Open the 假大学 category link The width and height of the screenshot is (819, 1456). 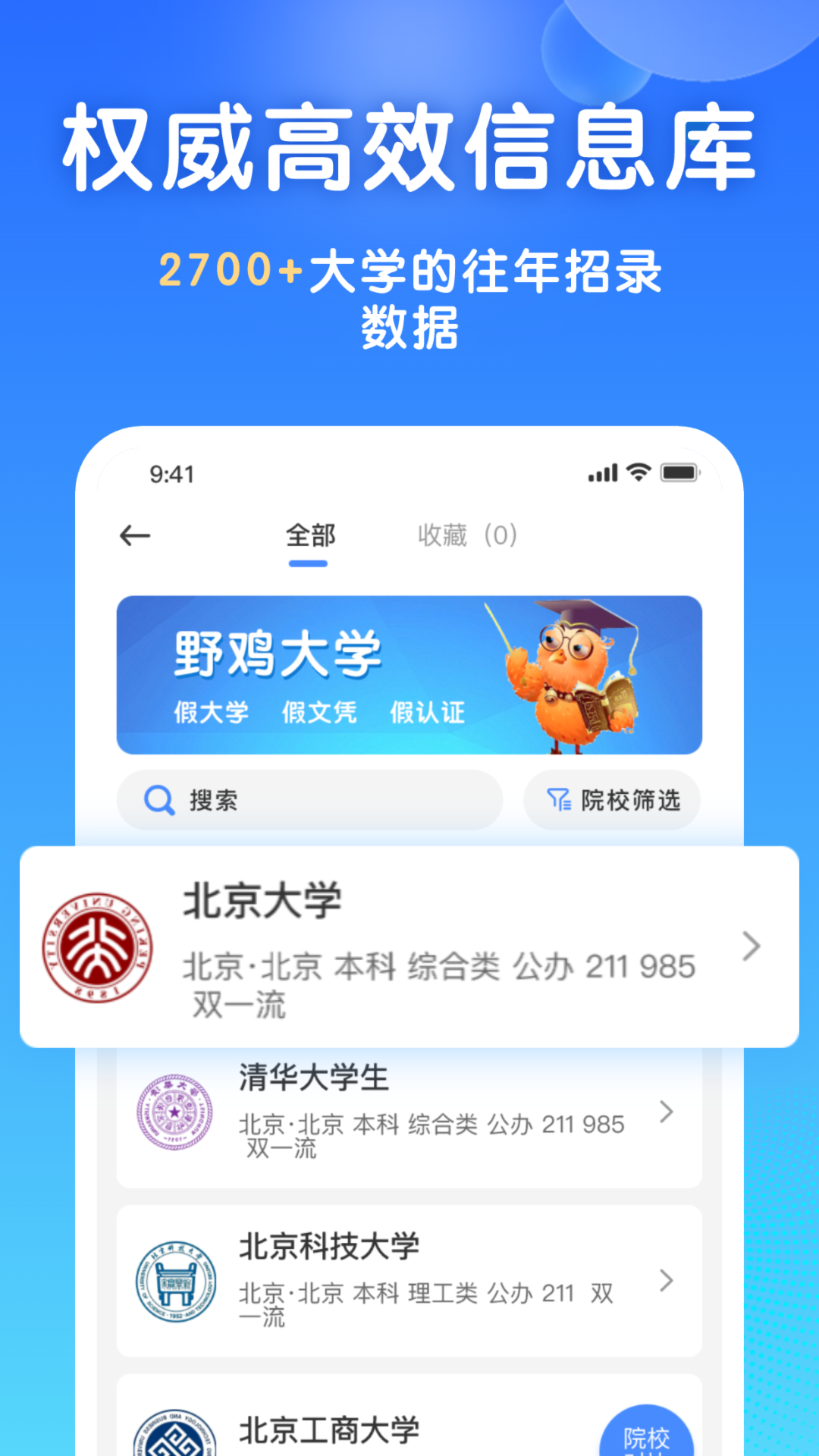pyautogui.click(x=214, y=713)
